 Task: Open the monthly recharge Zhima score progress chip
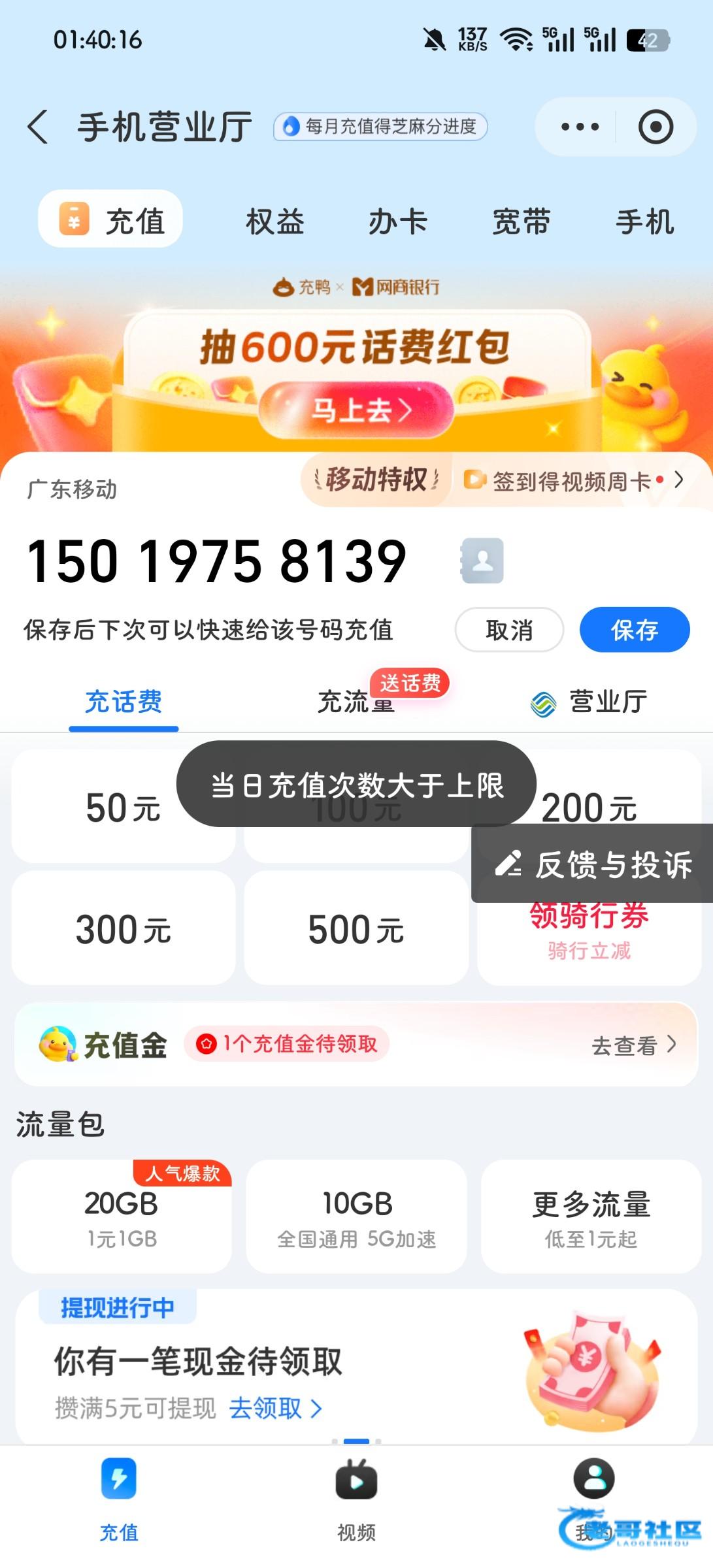pyautogui.click(x=380, y=127)
